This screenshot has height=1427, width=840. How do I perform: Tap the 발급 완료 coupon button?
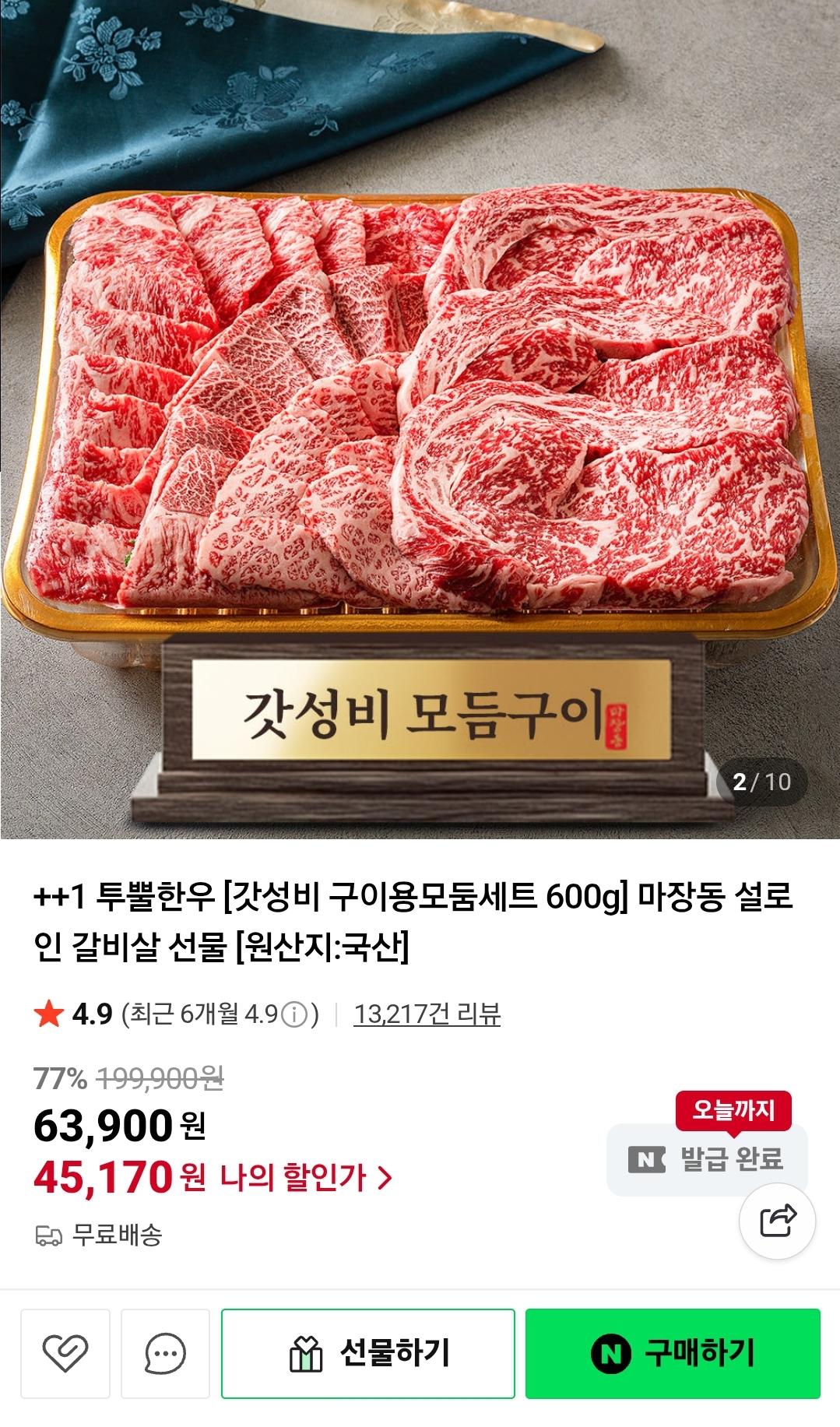click(x=707, y=1159)
